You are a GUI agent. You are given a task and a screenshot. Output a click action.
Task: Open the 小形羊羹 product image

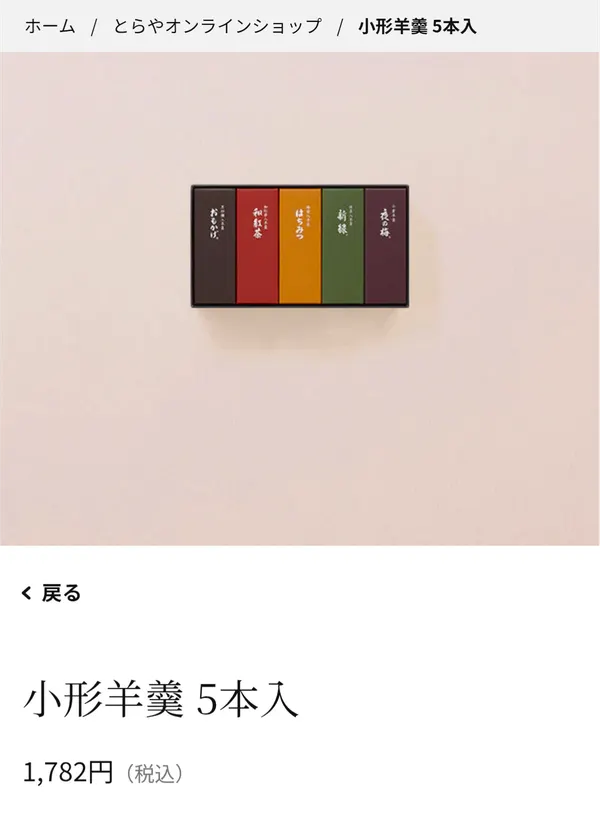click(x=300, y=246)
